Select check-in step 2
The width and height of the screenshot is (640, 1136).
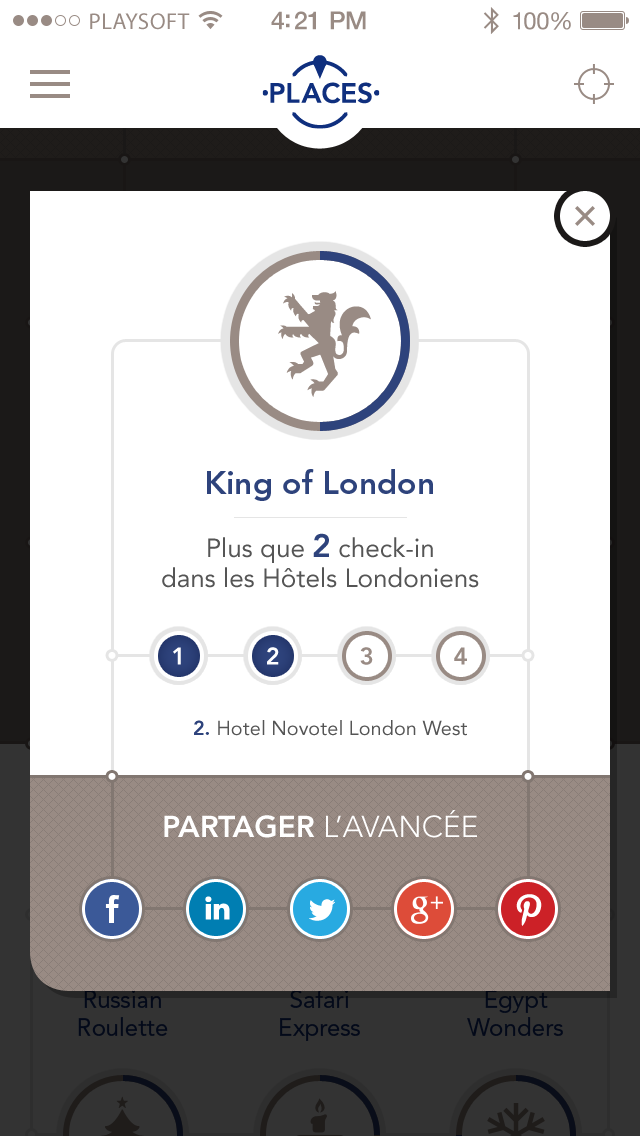point(272,657)
